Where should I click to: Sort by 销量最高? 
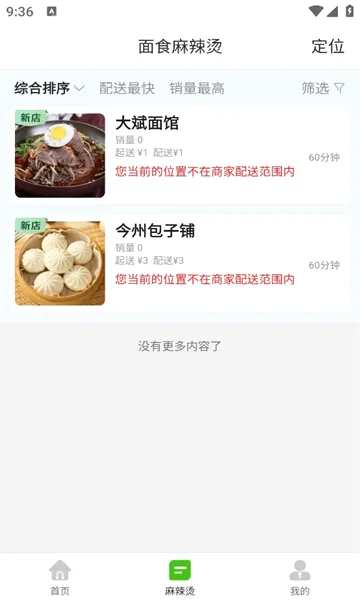tap(197, 88)
